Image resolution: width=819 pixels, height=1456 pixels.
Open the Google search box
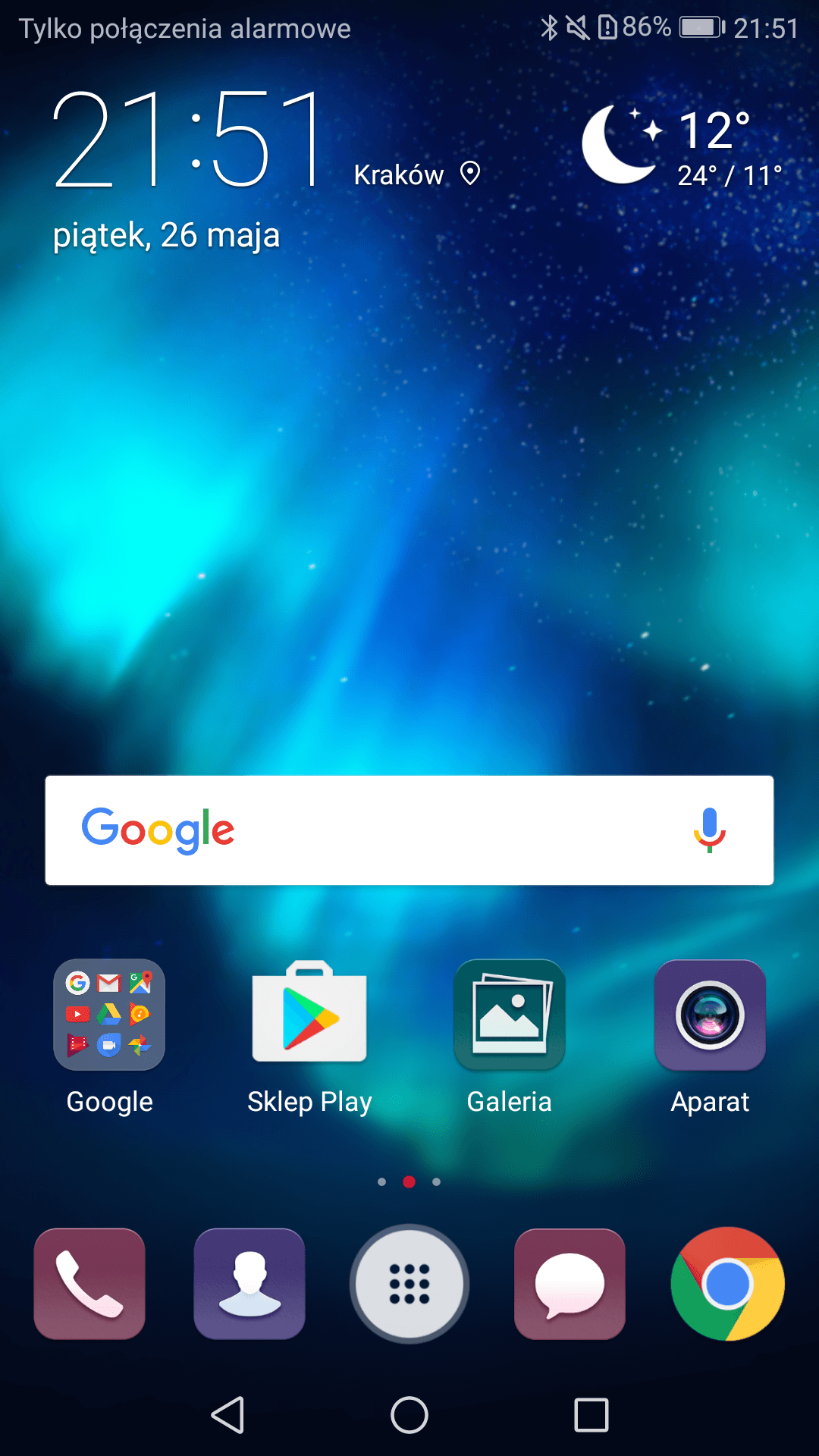[409, 830]
